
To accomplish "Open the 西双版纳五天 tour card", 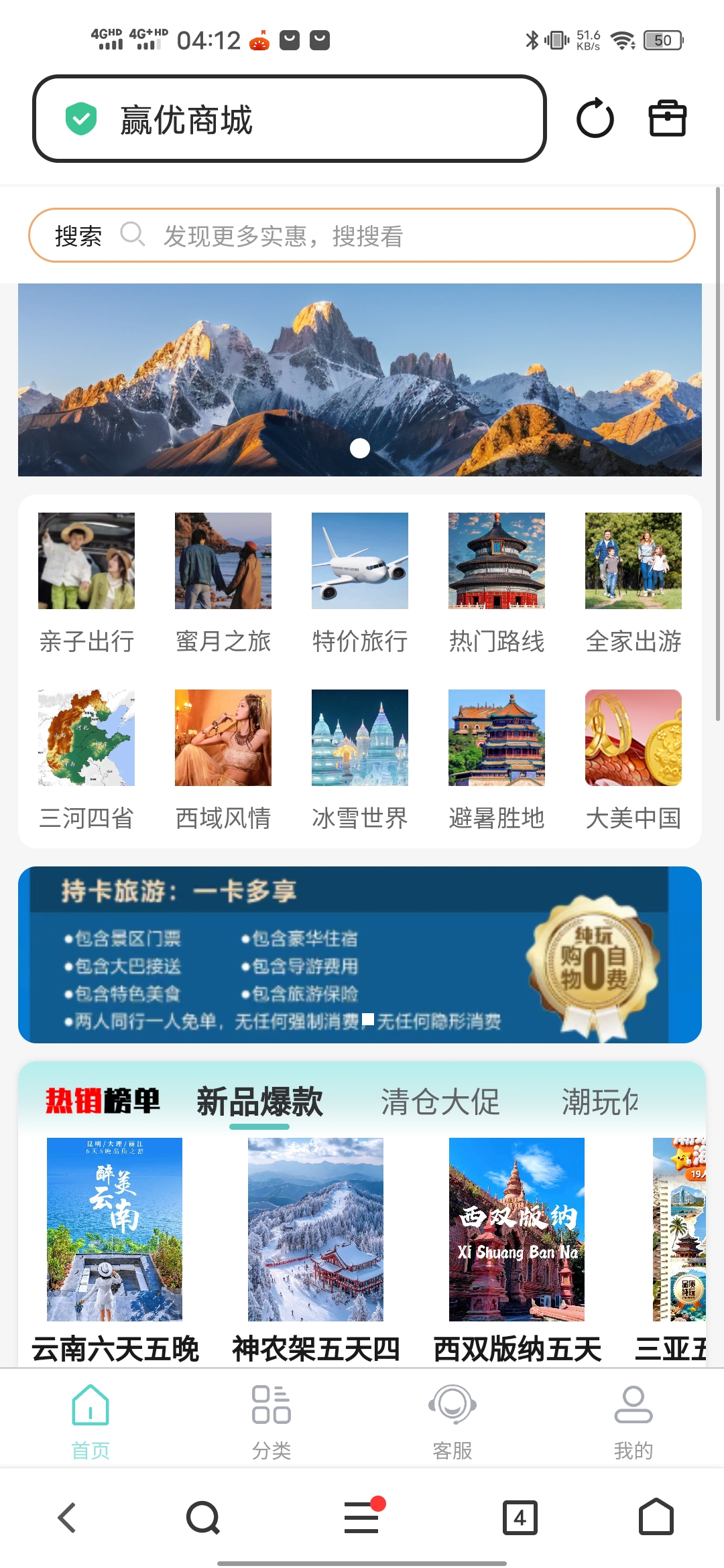I will pos(517,1246).
